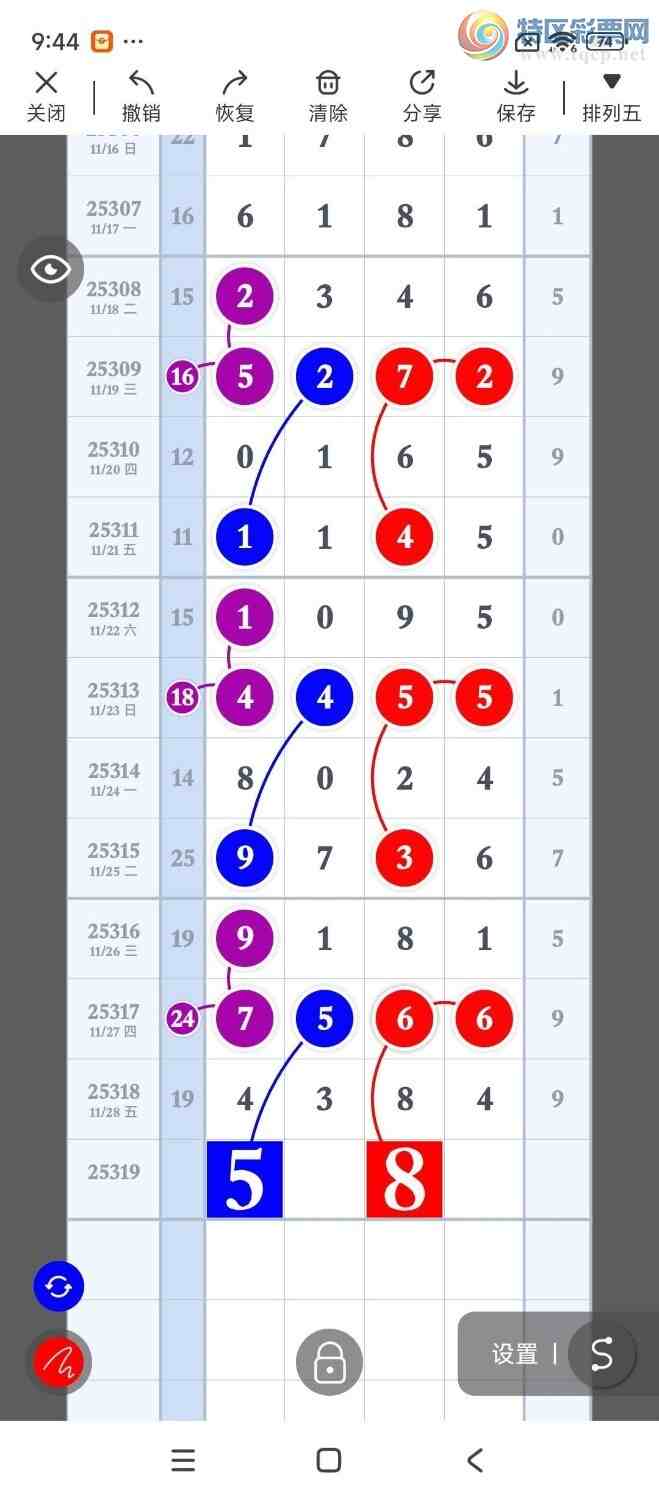659x1500 pixels.
Task: Save the marked chart
Action: [x=516, y=96]
